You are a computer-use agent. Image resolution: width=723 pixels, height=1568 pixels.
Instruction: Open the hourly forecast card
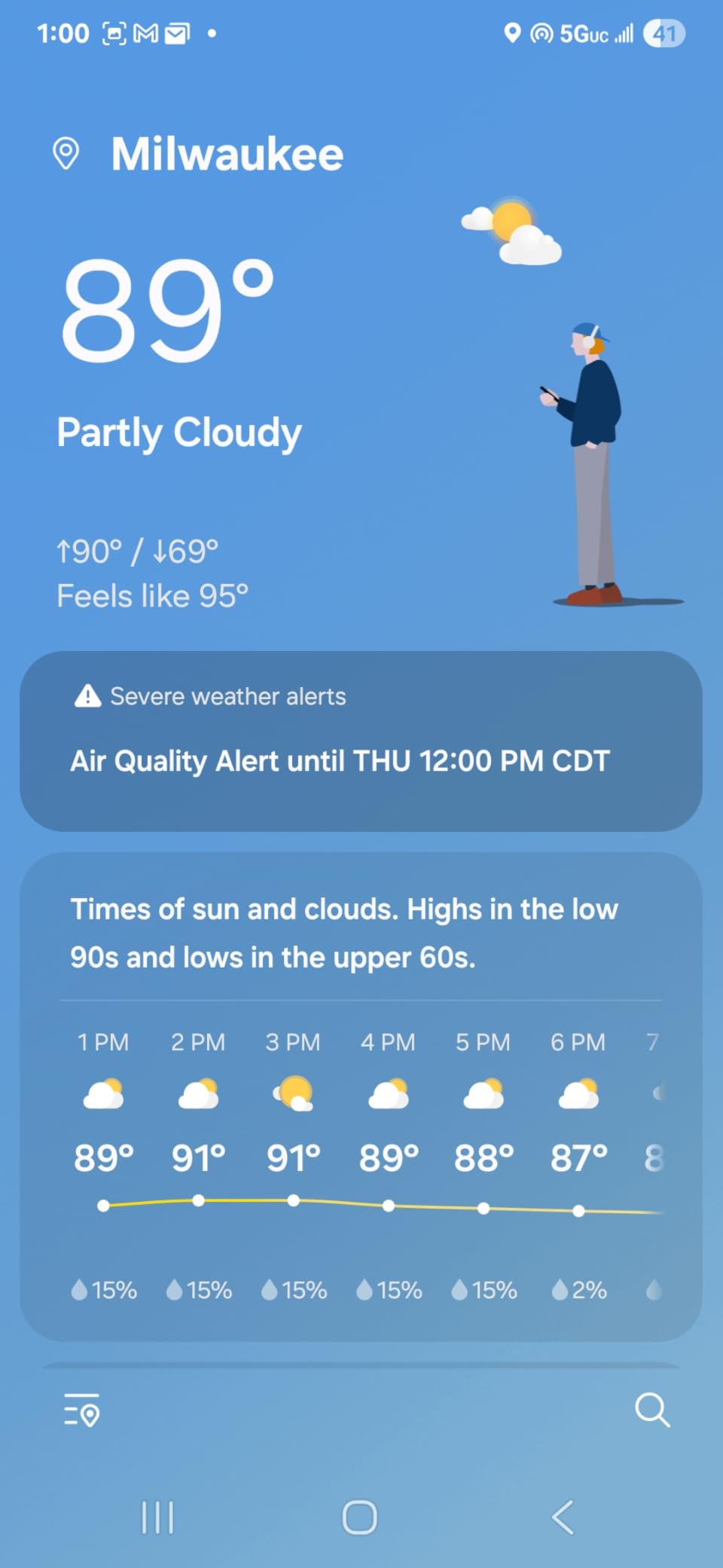coord(361,1096)
